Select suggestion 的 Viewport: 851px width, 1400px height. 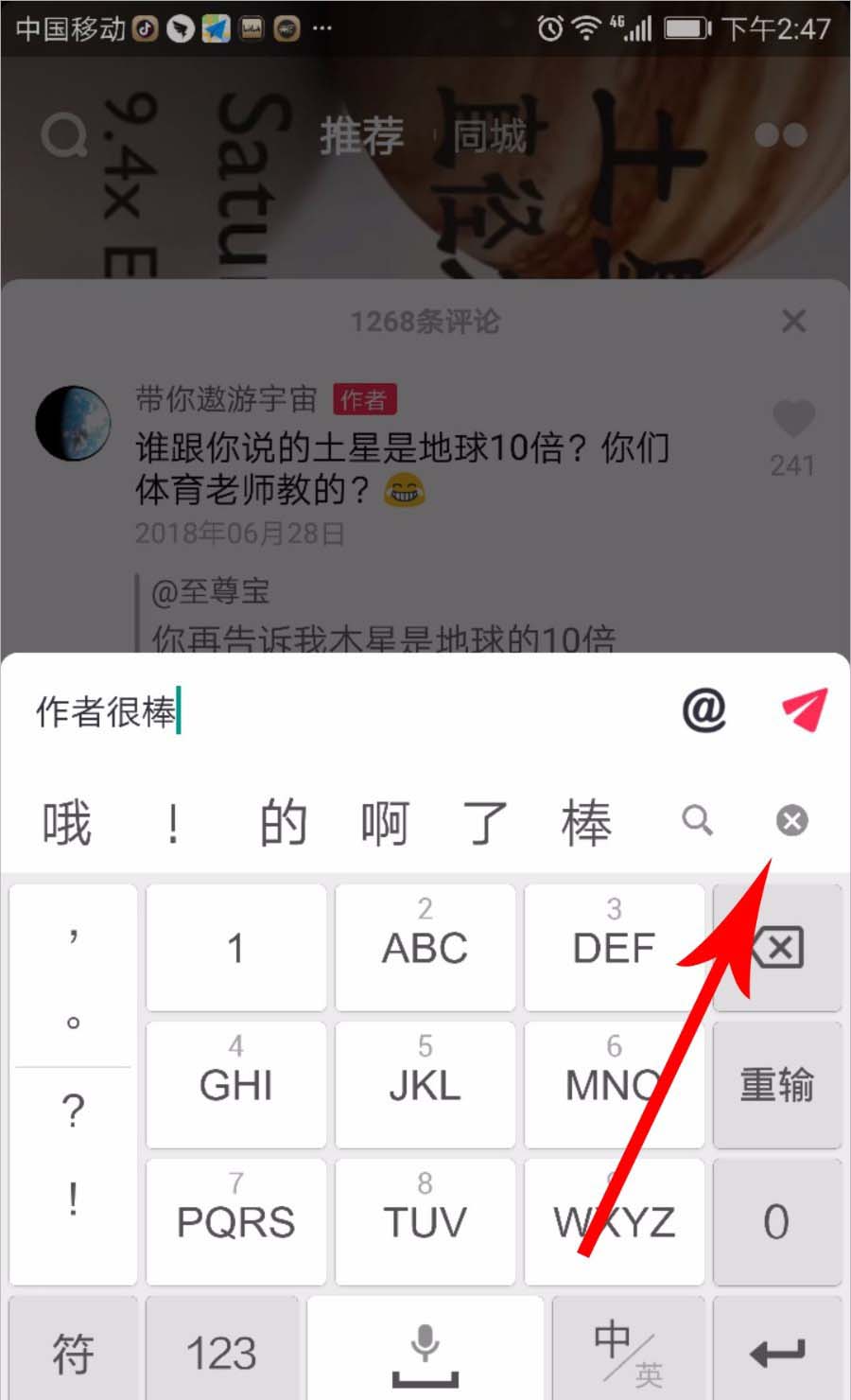pos(283,822)
